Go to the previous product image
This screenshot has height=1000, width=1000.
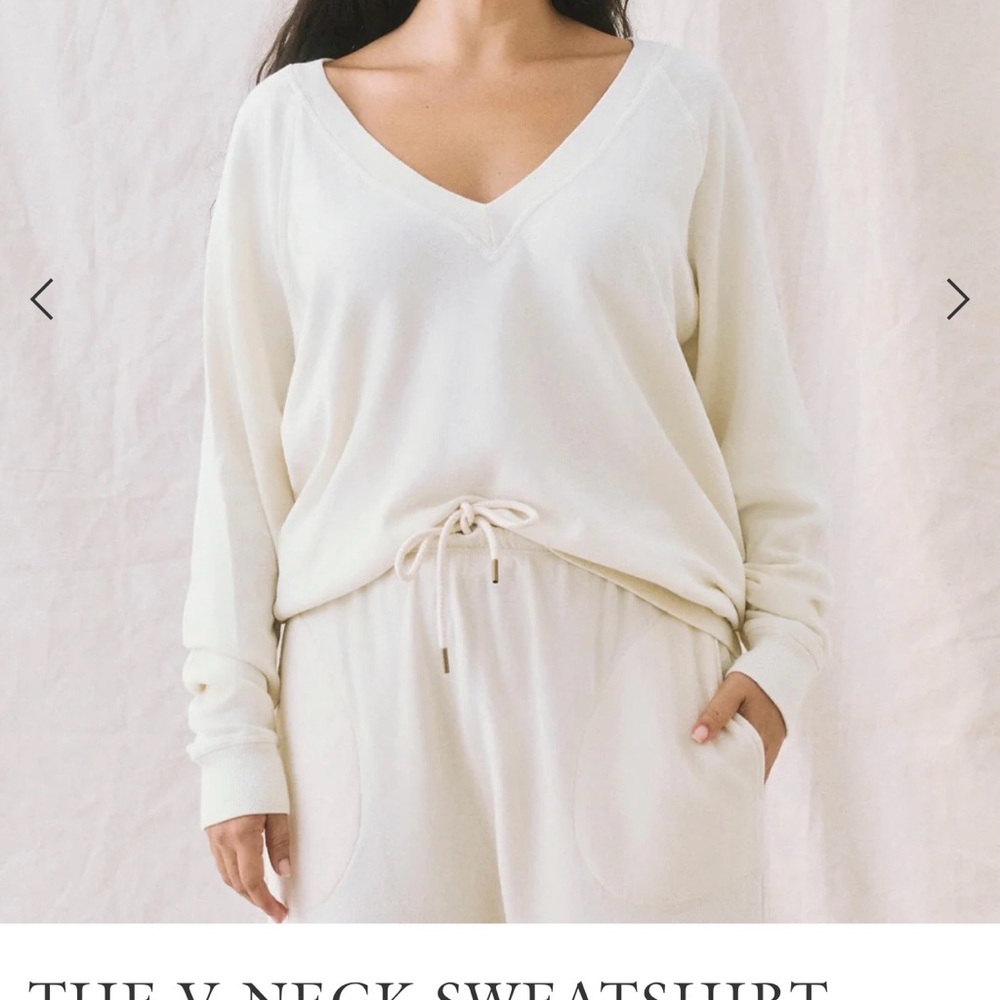tap(41, 299)
